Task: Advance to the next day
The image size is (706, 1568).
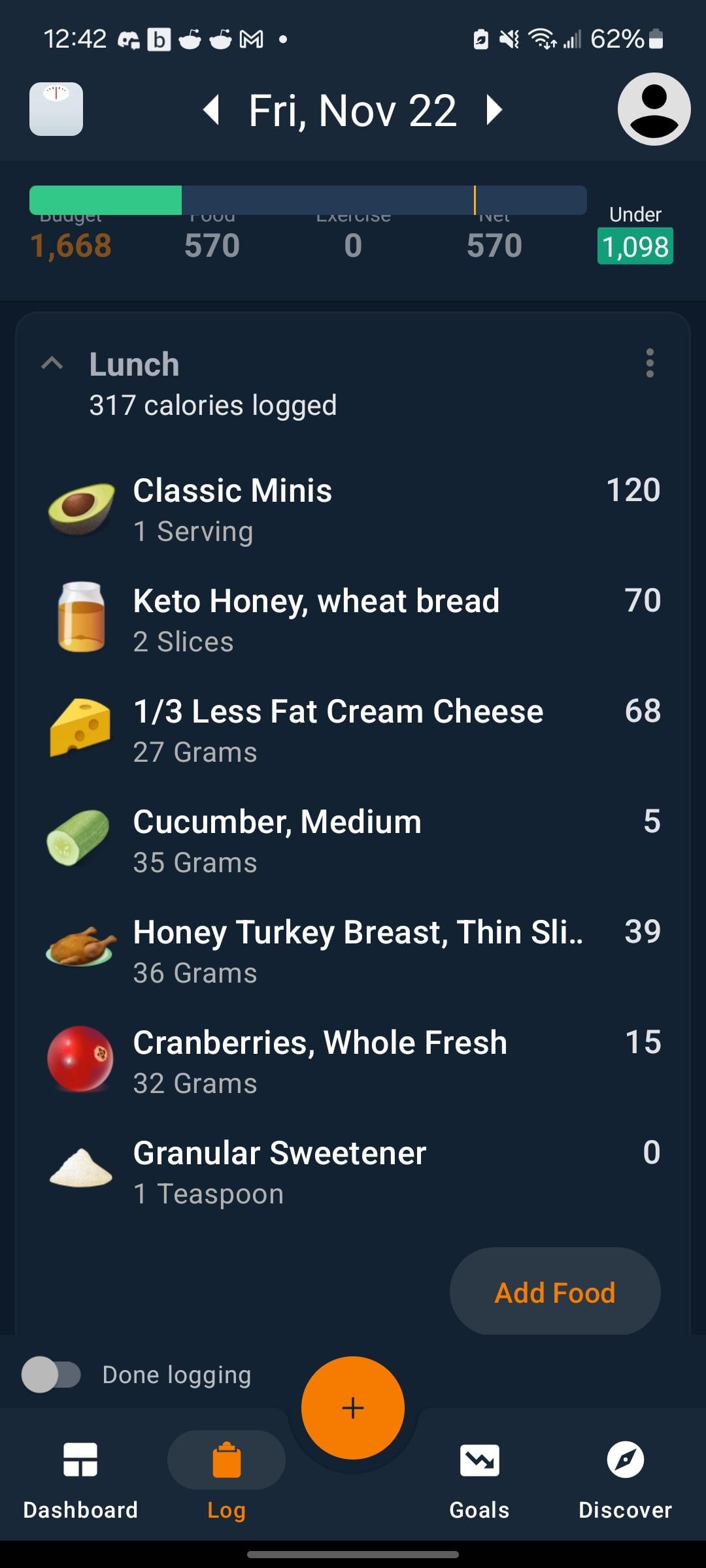Action: click(x=495, y=110)
